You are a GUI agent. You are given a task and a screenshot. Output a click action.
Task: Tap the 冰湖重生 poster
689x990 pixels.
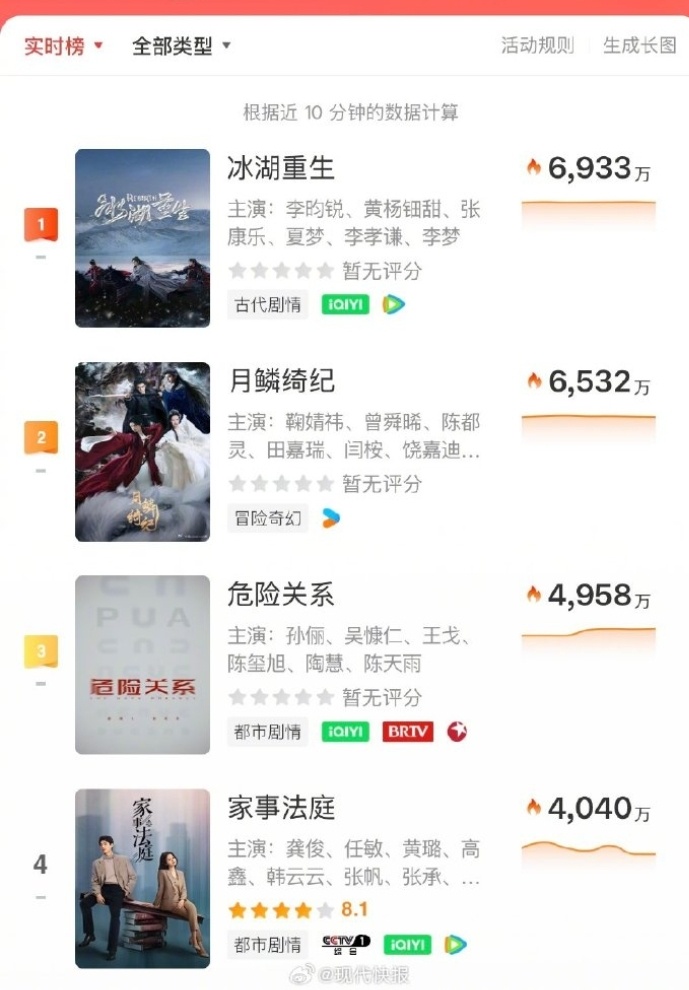click(142, 238)
